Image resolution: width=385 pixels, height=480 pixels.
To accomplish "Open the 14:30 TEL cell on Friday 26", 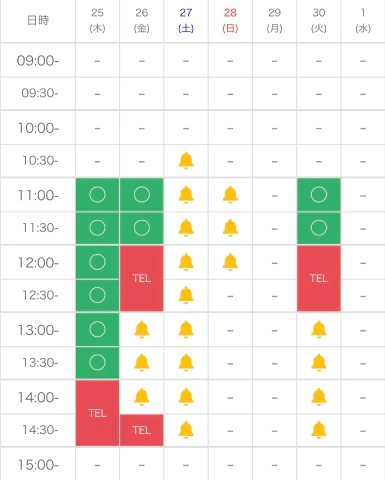I will (142, 430).
